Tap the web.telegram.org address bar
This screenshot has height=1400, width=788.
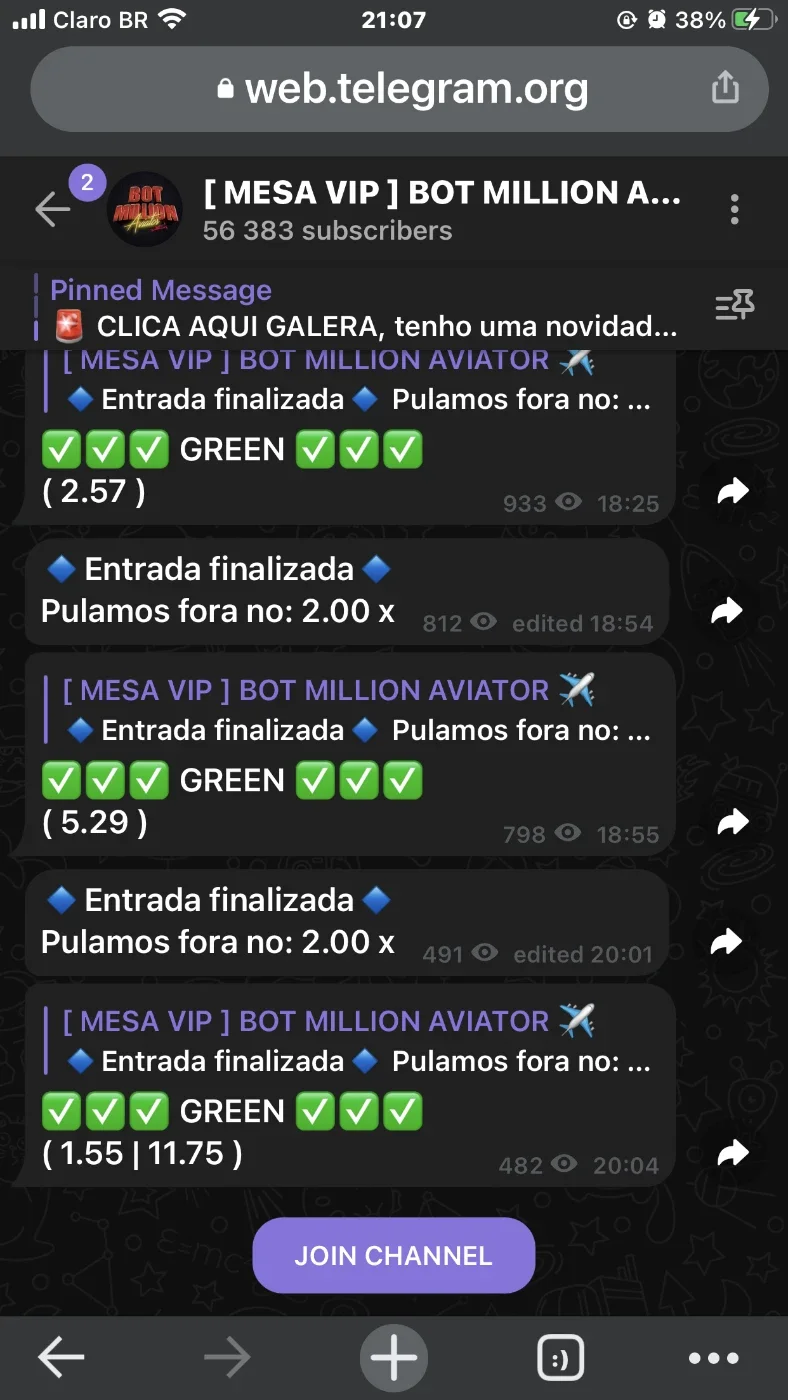pyautogui.click(x=400, y=89)
